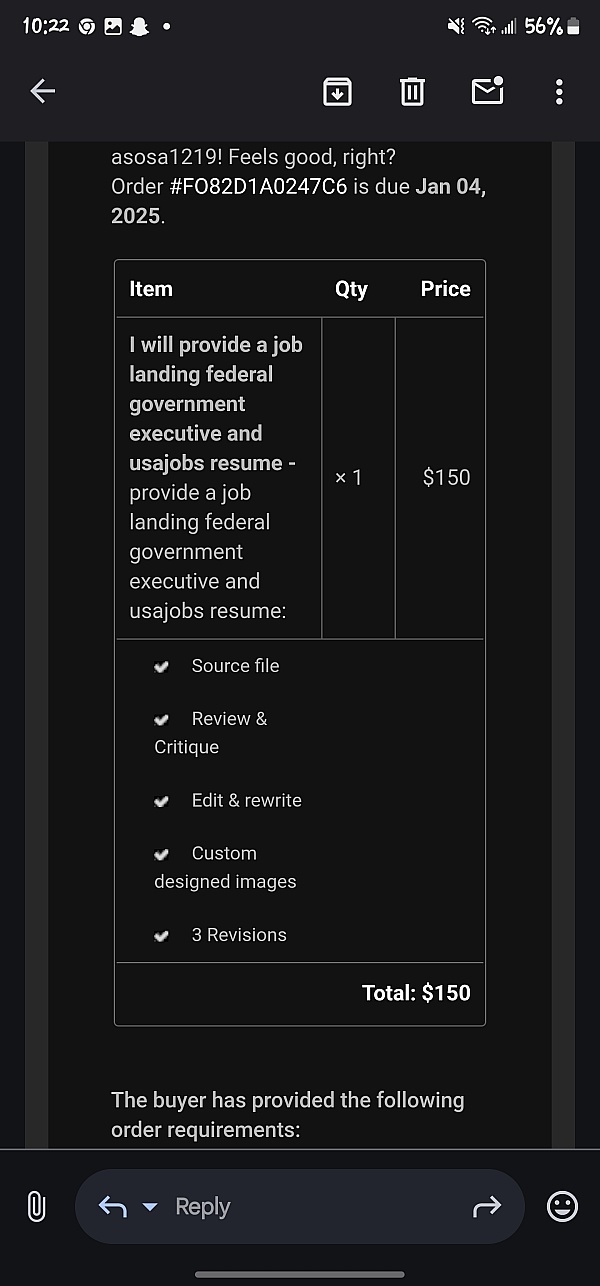Screen dimensions: 600x1286
Task: Open the overflow menu
Action: pos(559,92)
